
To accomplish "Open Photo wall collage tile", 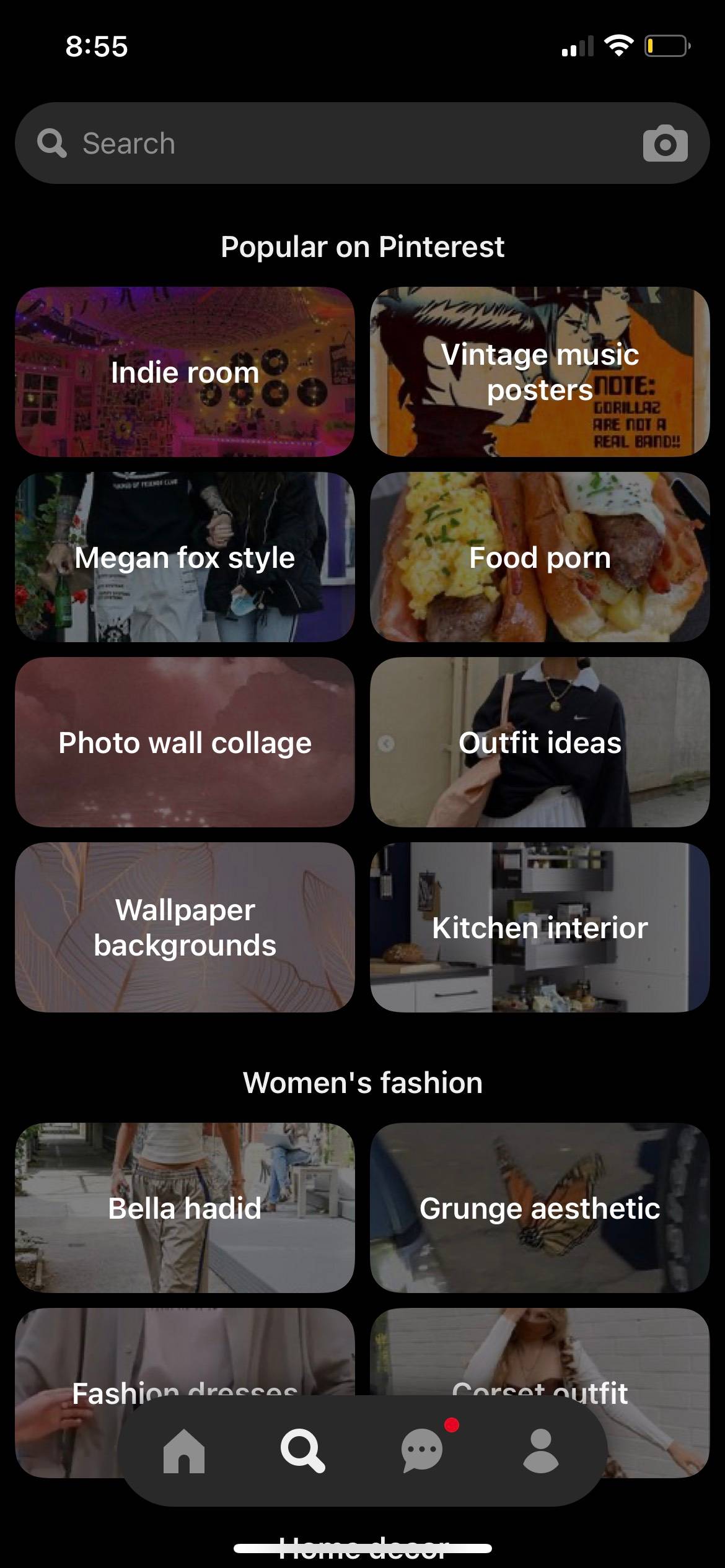I will tap(185, 742).
